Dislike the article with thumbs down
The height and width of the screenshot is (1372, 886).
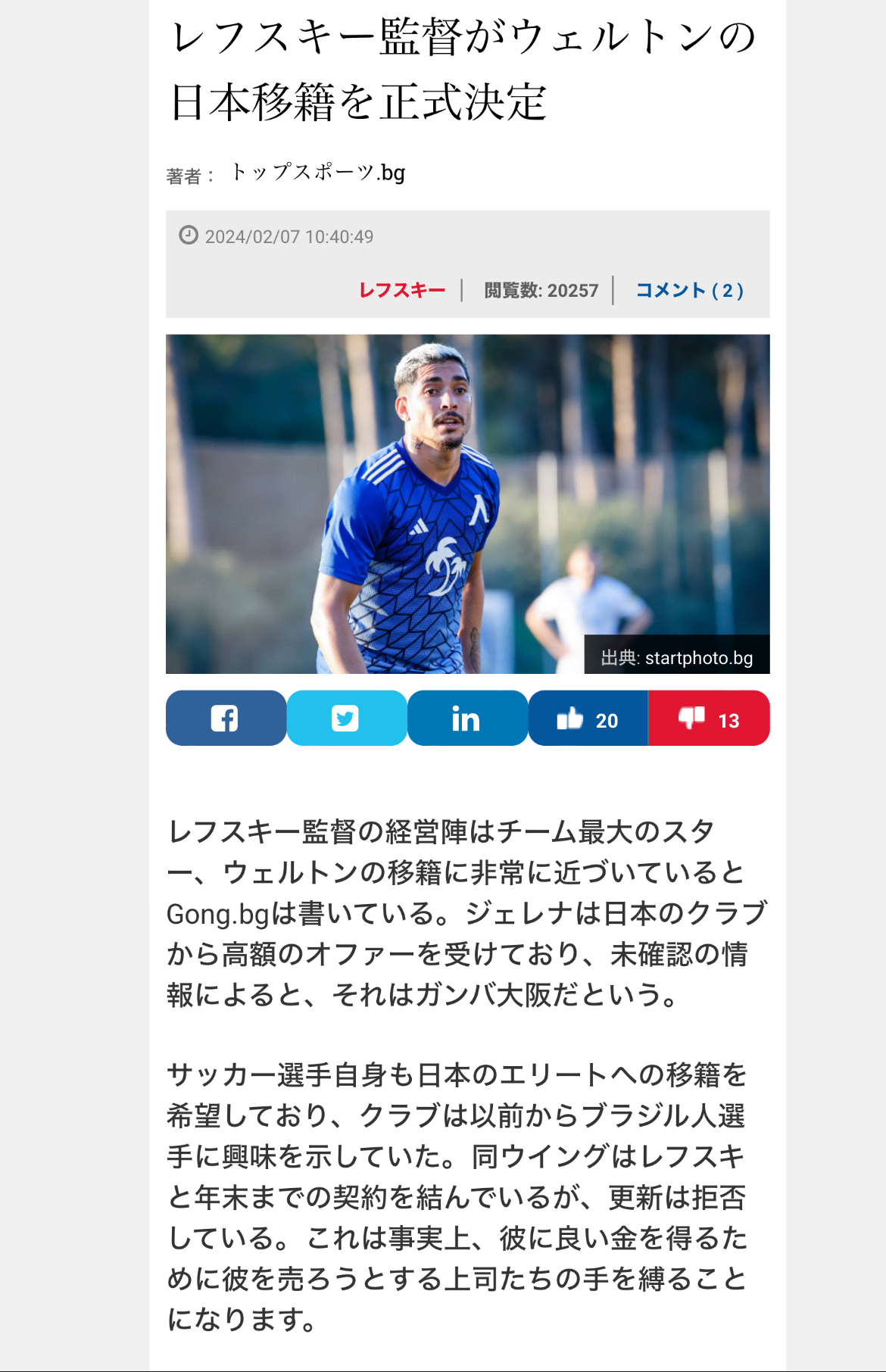click(709, 719)
